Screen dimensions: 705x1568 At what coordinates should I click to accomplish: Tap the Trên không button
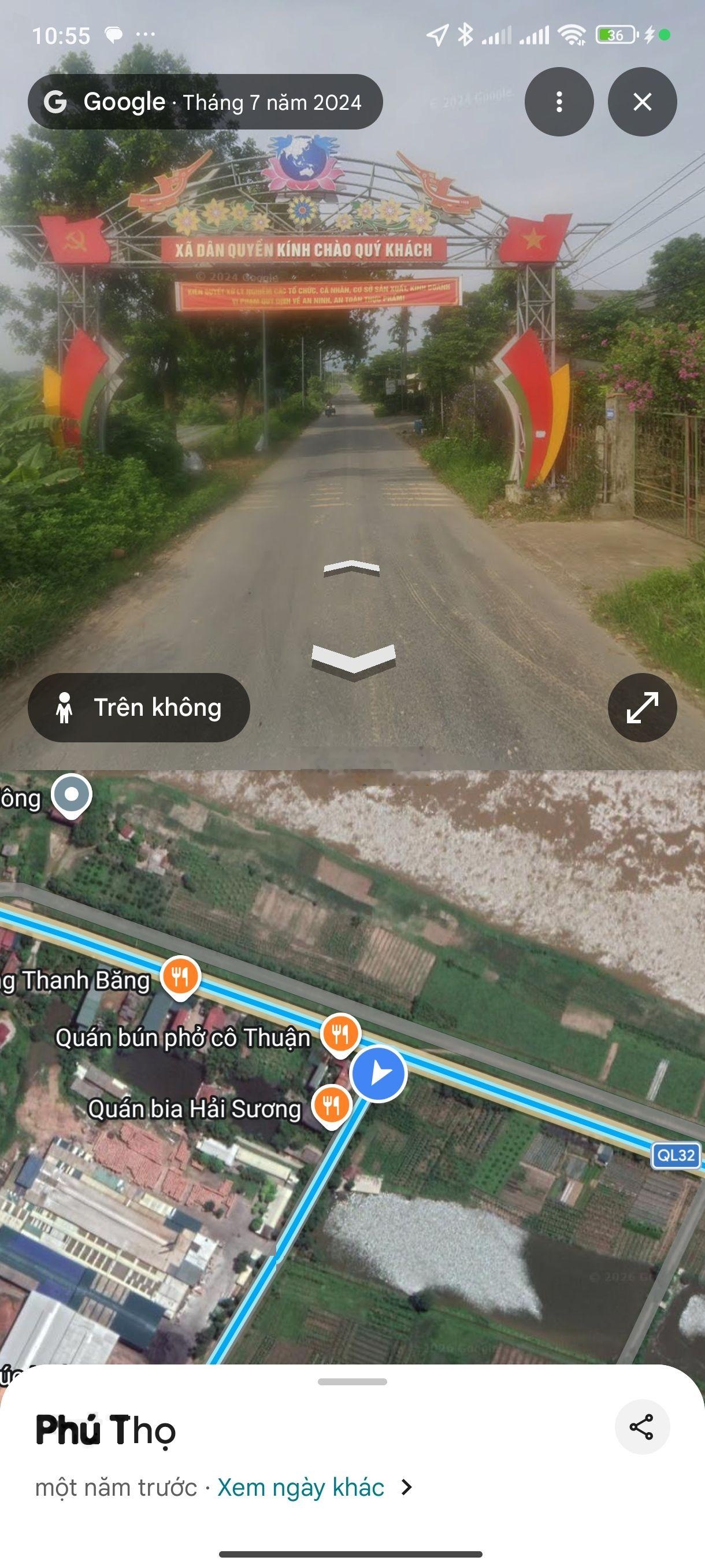[139, 707]
